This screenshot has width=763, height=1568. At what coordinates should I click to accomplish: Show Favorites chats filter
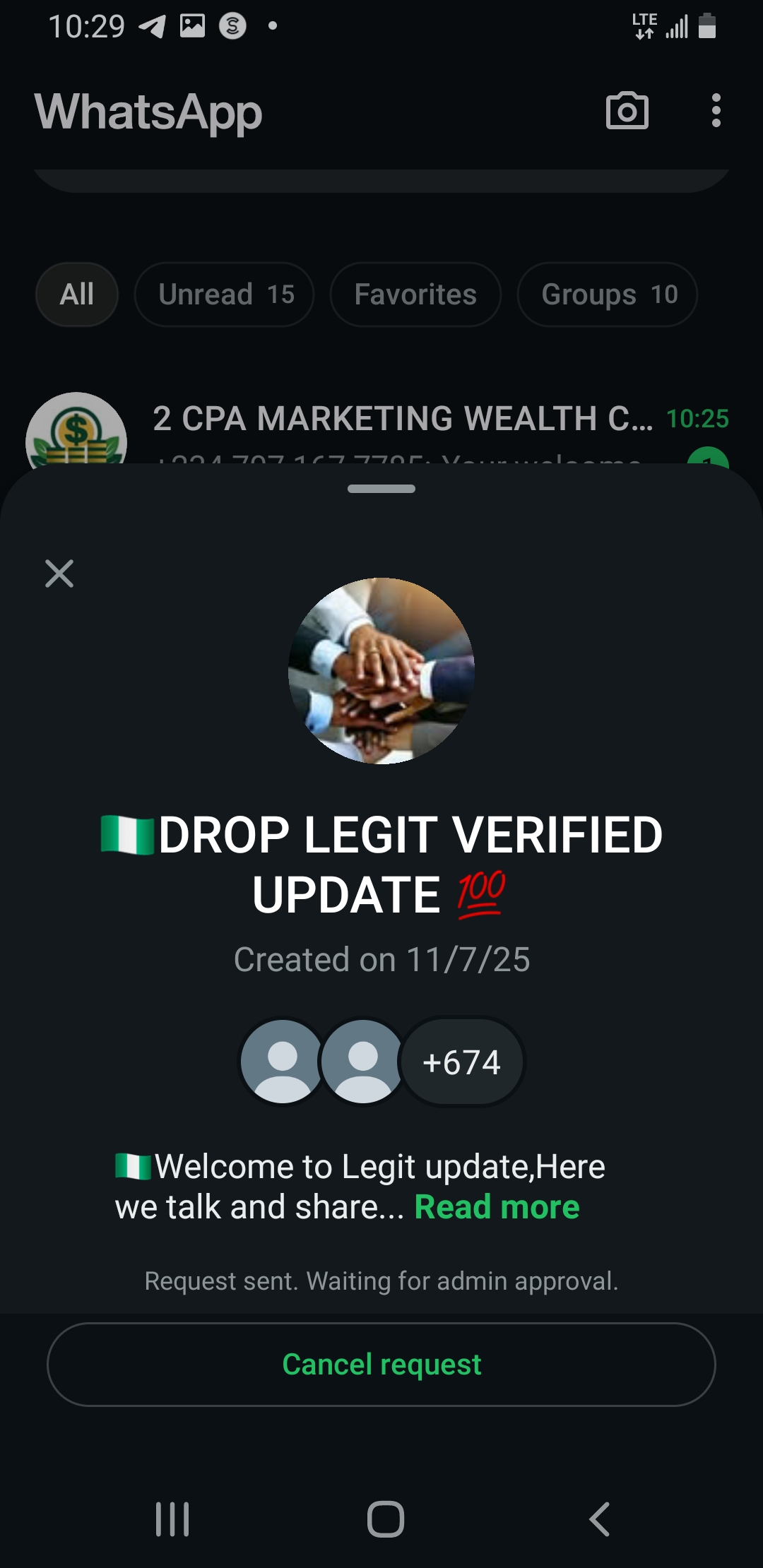(x=415, y=295)
